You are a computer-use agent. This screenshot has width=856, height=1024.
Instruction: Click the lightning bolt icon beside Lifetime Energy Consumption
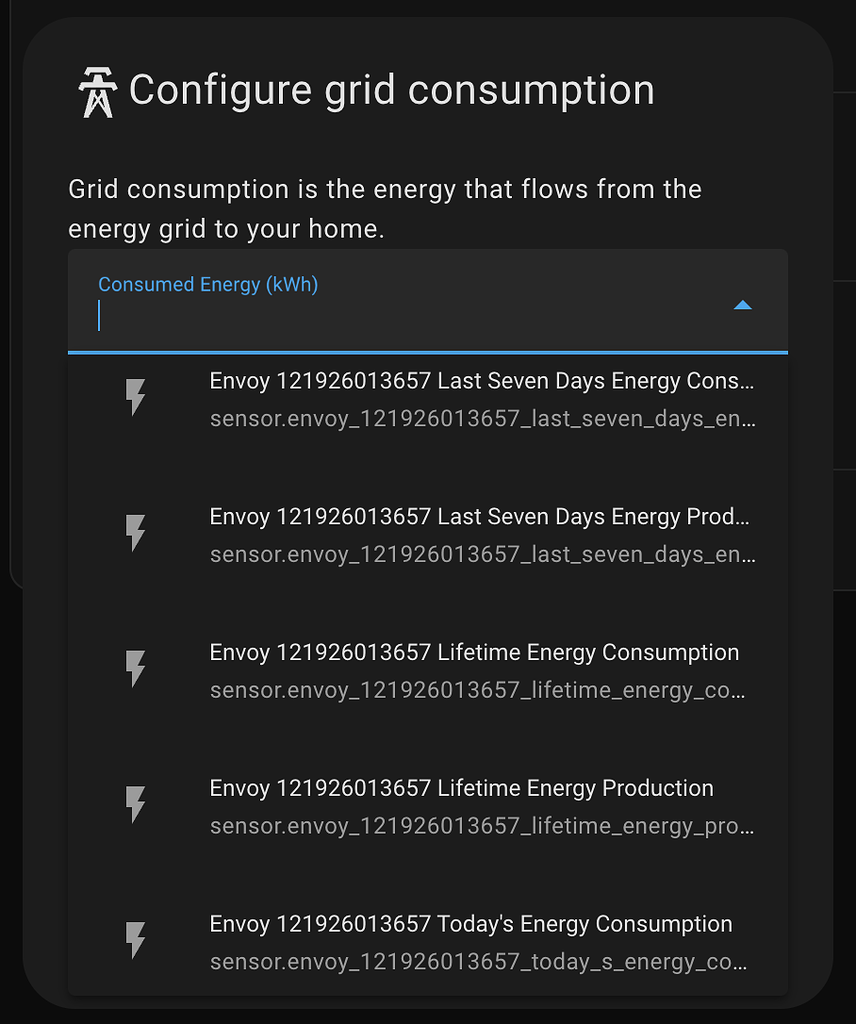click(x=135, y=669)
